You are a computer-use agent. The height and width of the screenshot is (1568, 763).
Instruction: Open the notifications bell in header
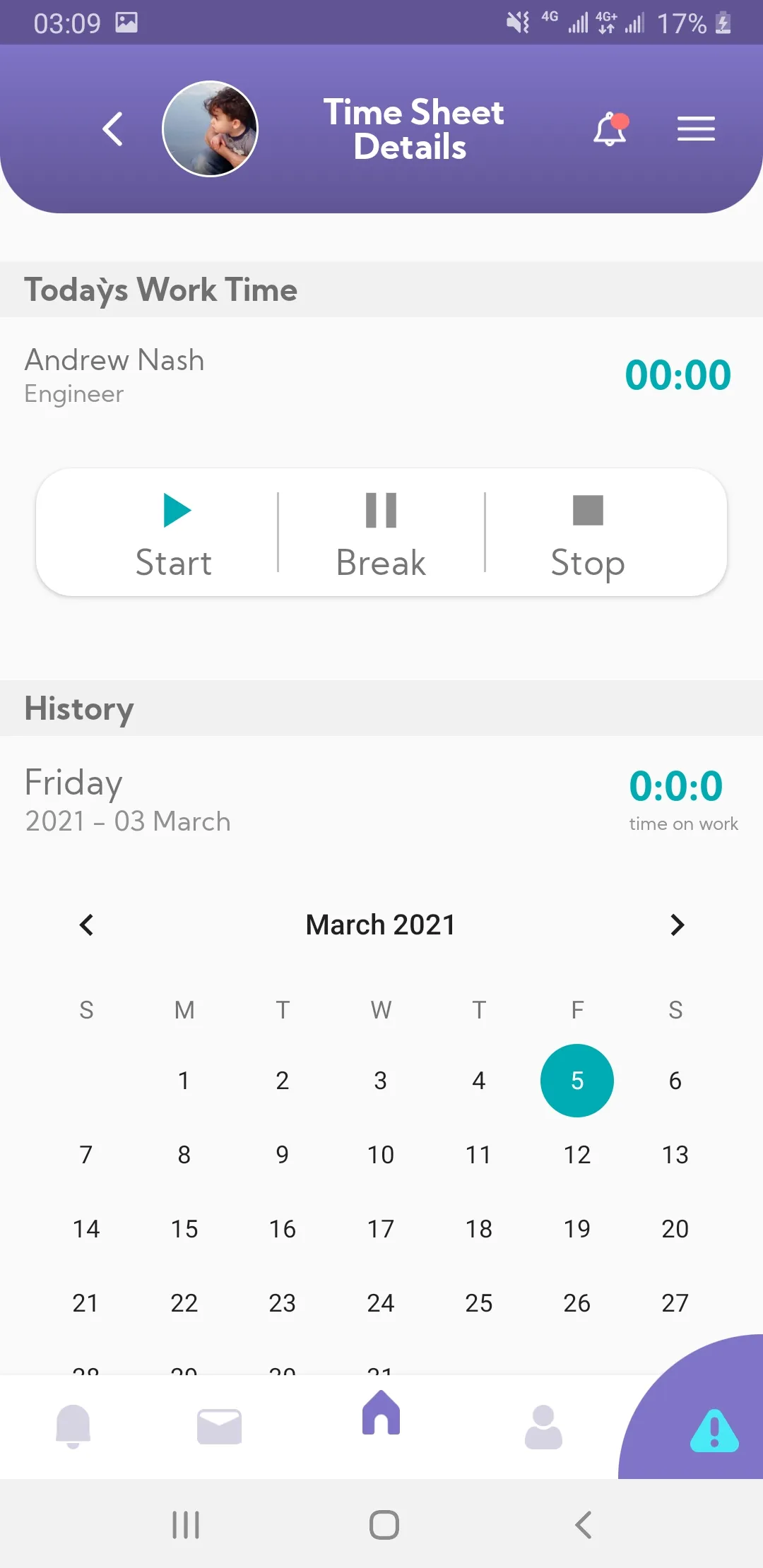(610, 129)
